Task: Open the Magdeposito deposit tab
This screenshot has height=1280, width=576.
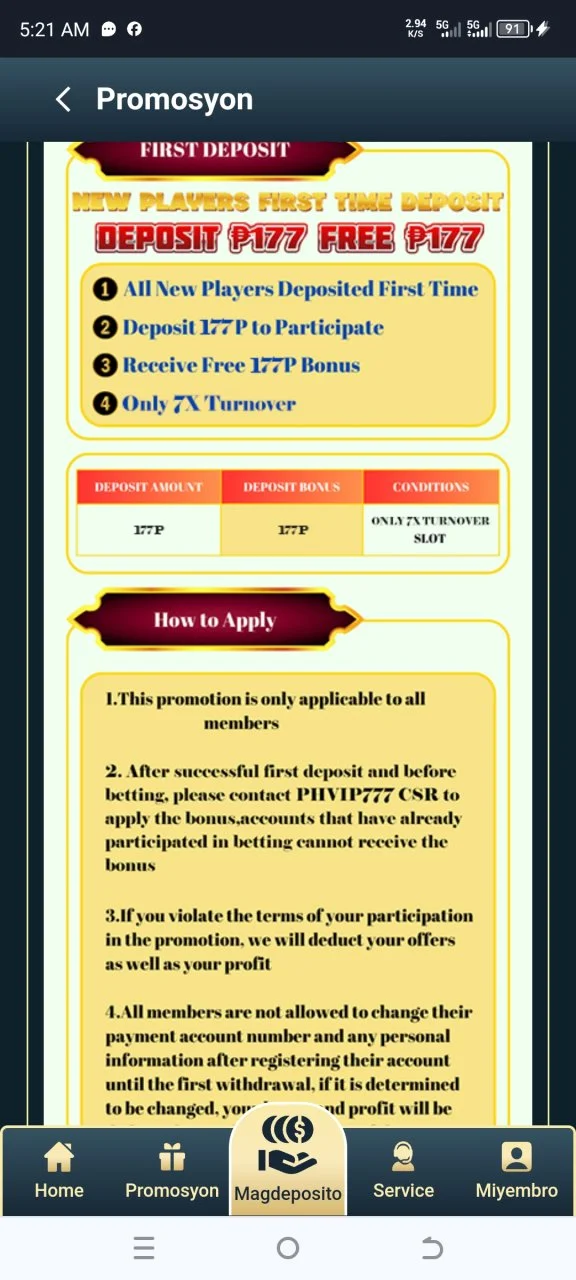Action: (288, 1160)
